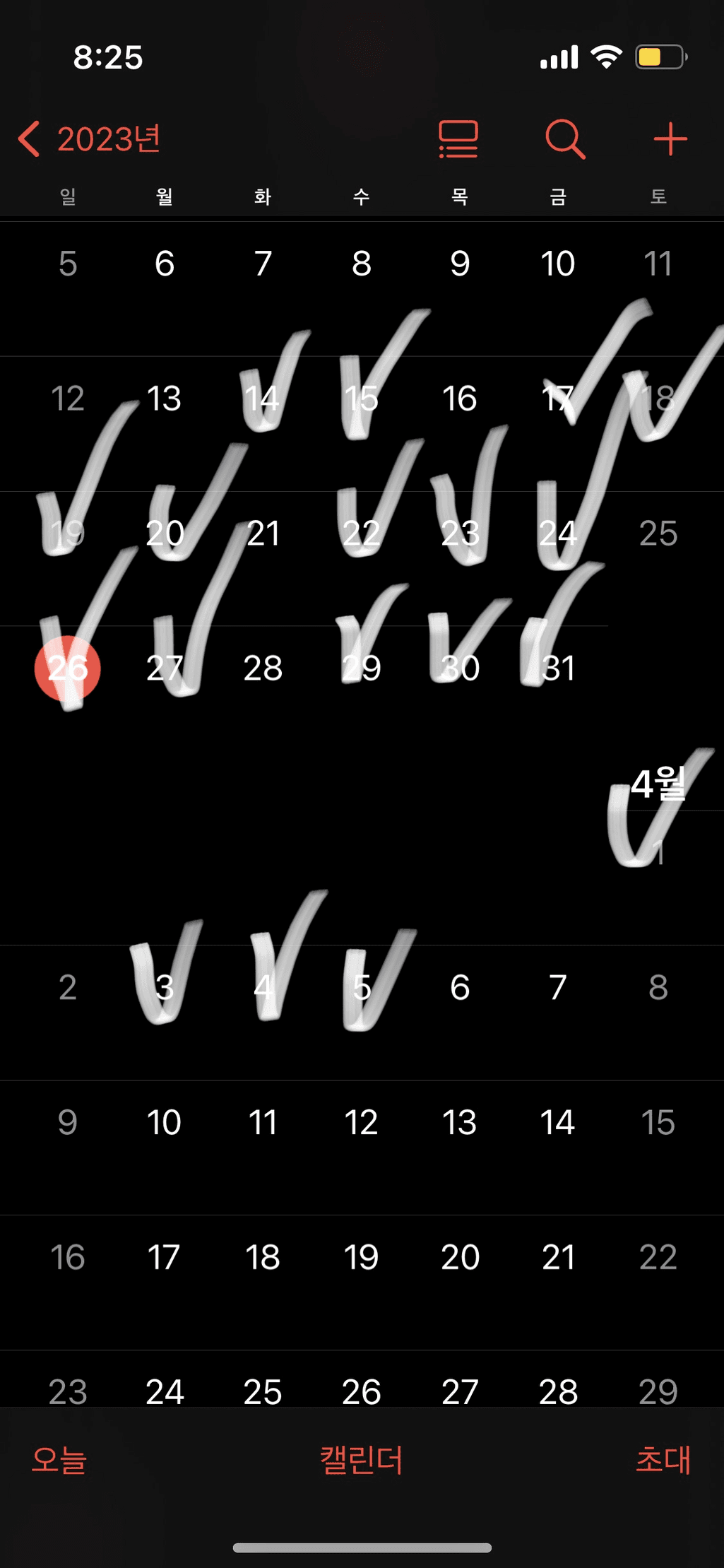
Task: Select March 28
Action: 263,668
